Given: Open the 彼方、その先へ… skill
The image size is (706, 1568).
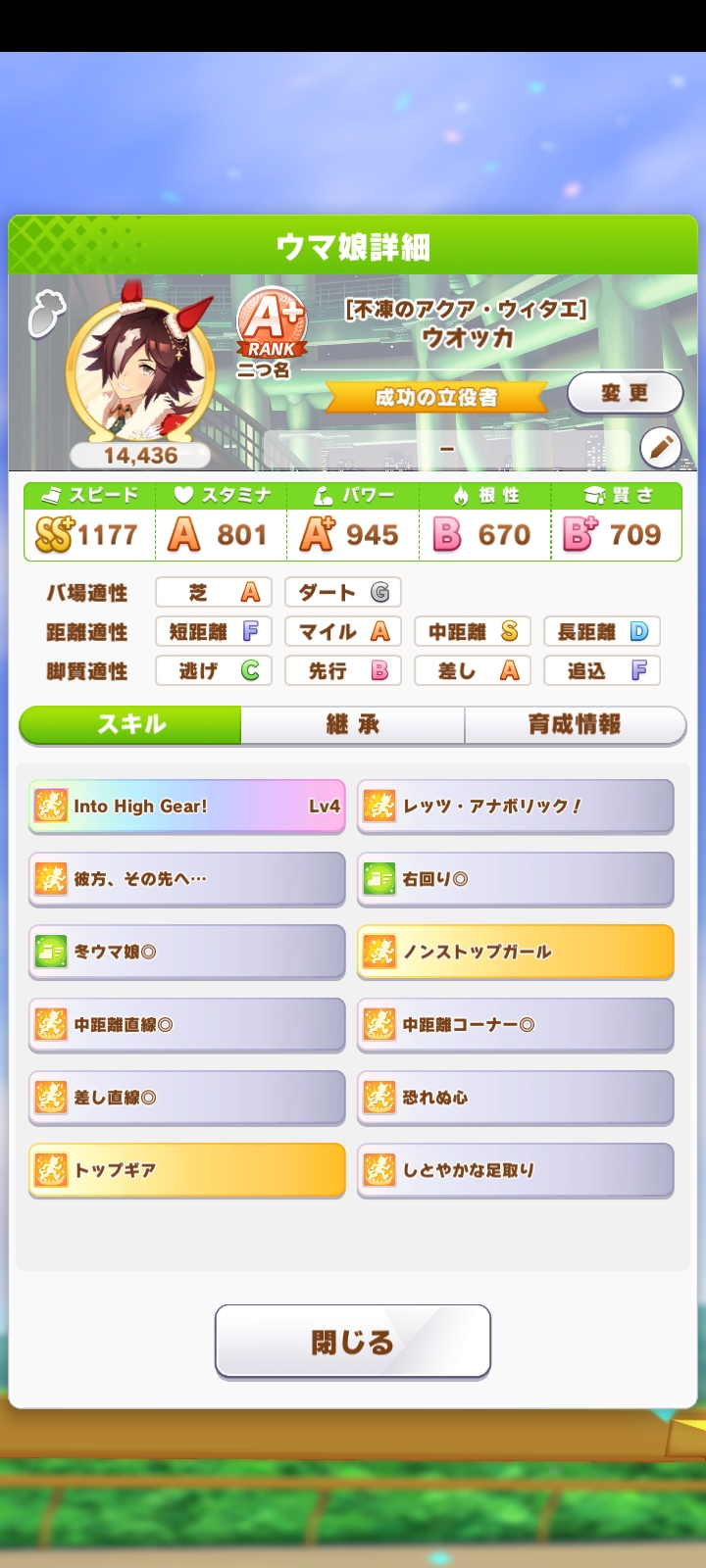Looking at the screenshot, I should click(x=187, y=879).
